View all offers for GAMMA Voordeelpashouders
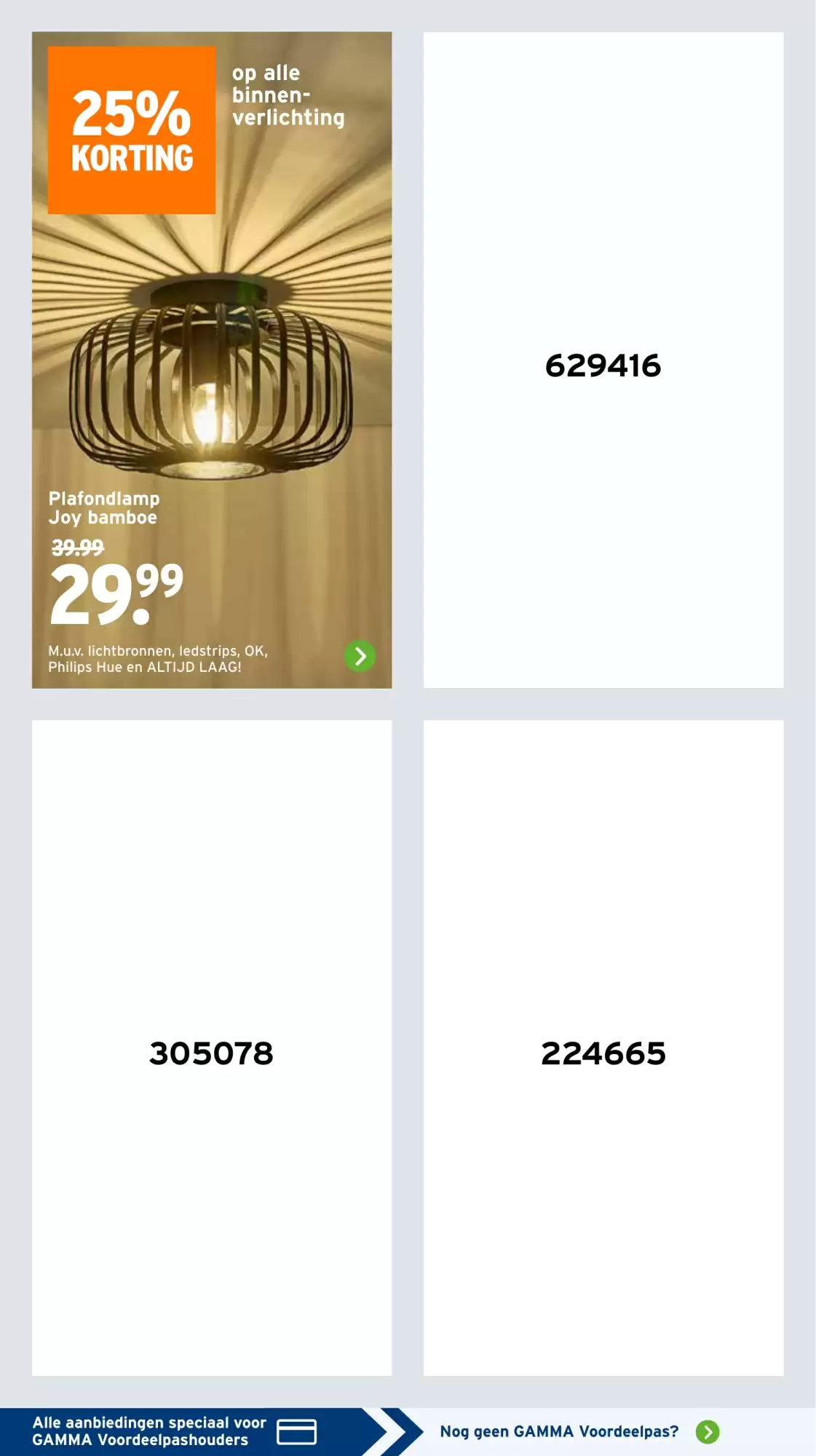 point(175,1432)
